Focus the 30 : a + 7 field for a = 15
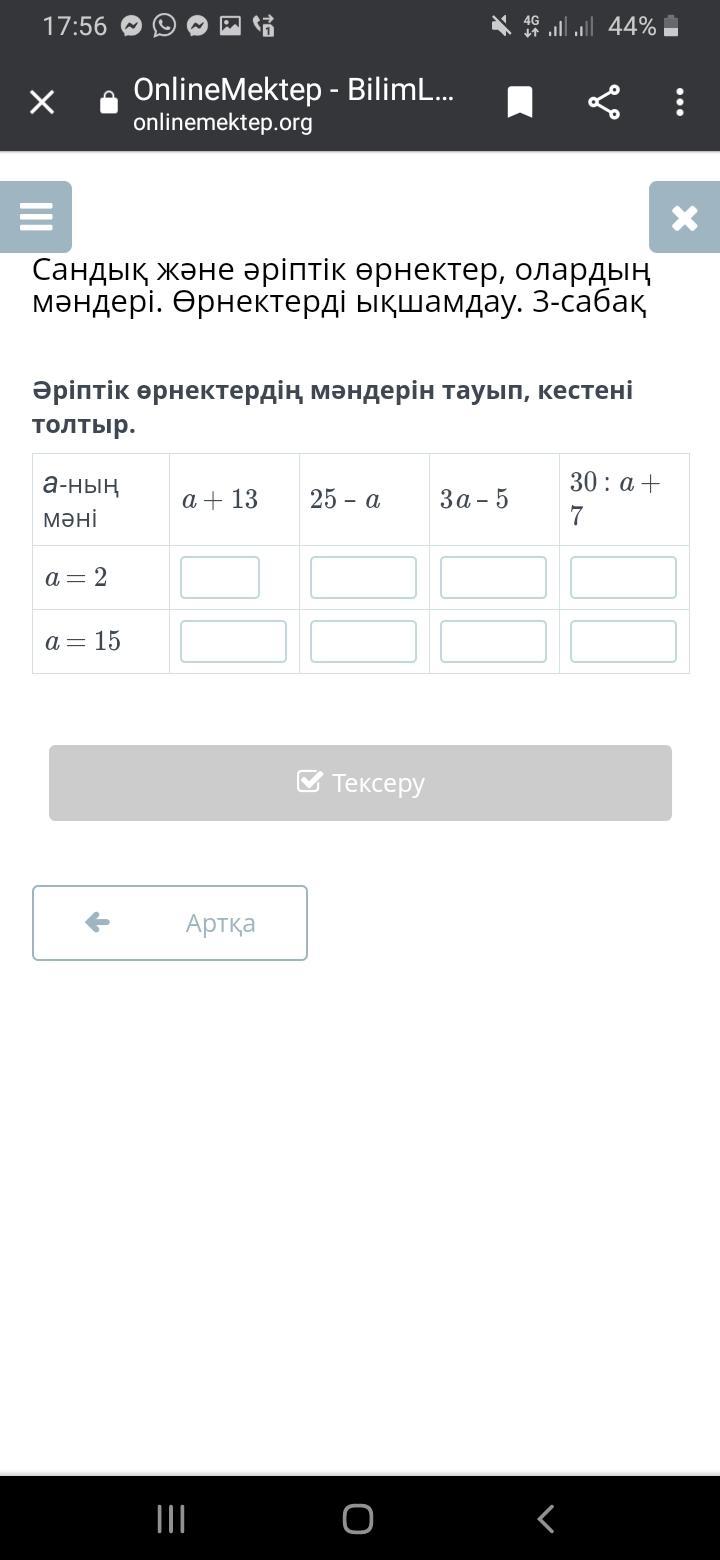The height and width of the screenshot is (1560, 720). click(x=623, y=642)
